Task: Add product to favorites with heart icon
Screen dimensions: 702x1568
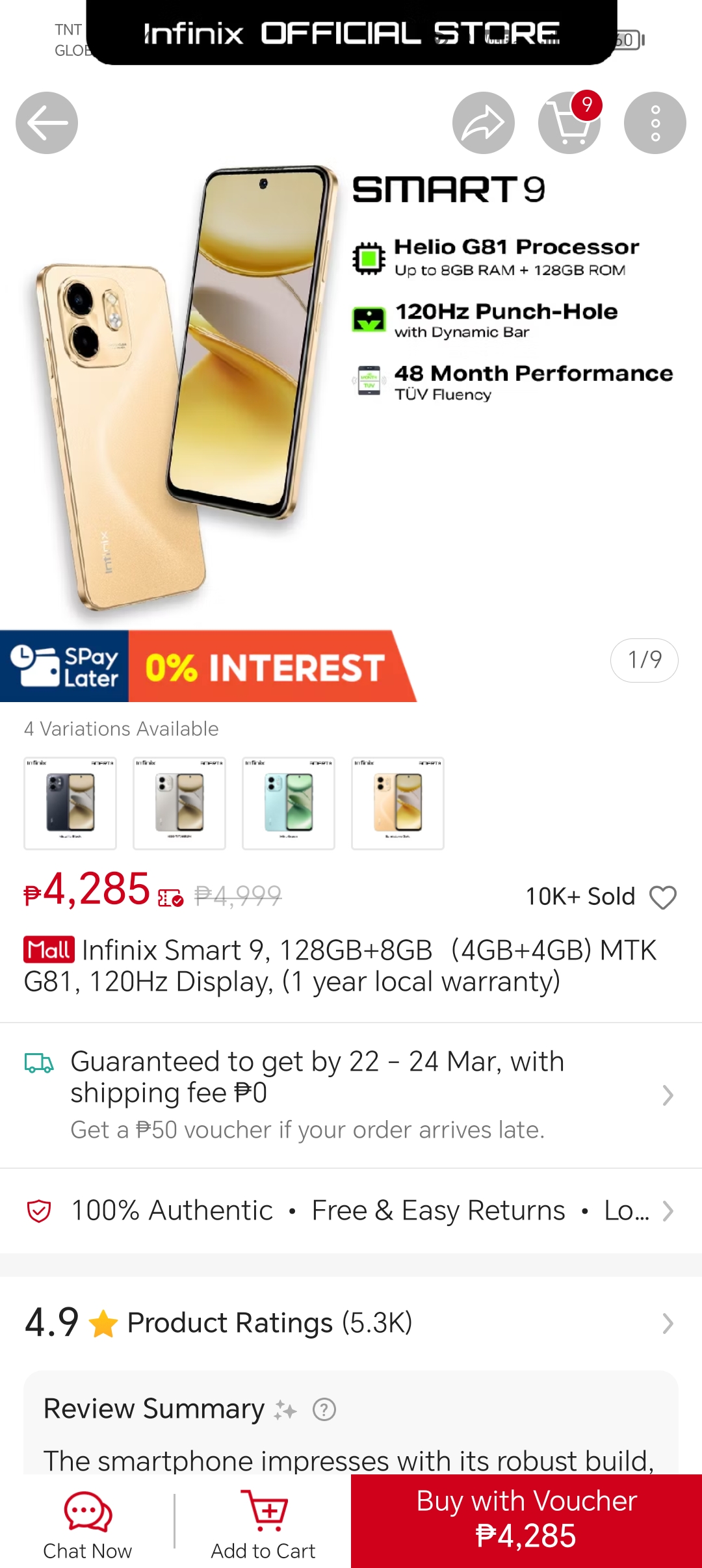Action: point(663,897)
